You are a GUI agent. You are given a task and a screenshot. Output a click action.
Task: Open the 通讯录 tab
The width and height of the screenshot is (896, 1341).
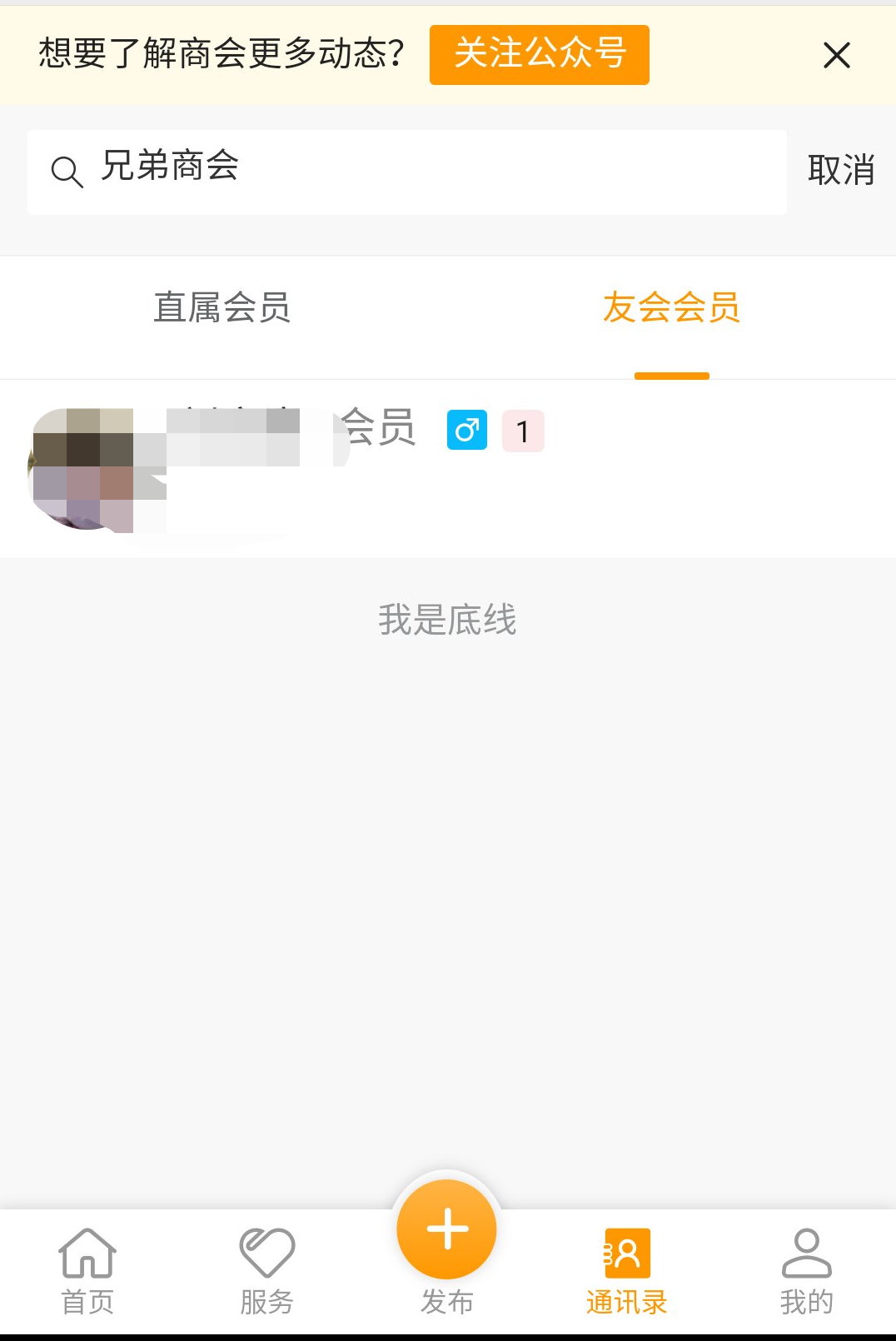pyautogui.click(x=626, y=1271)
